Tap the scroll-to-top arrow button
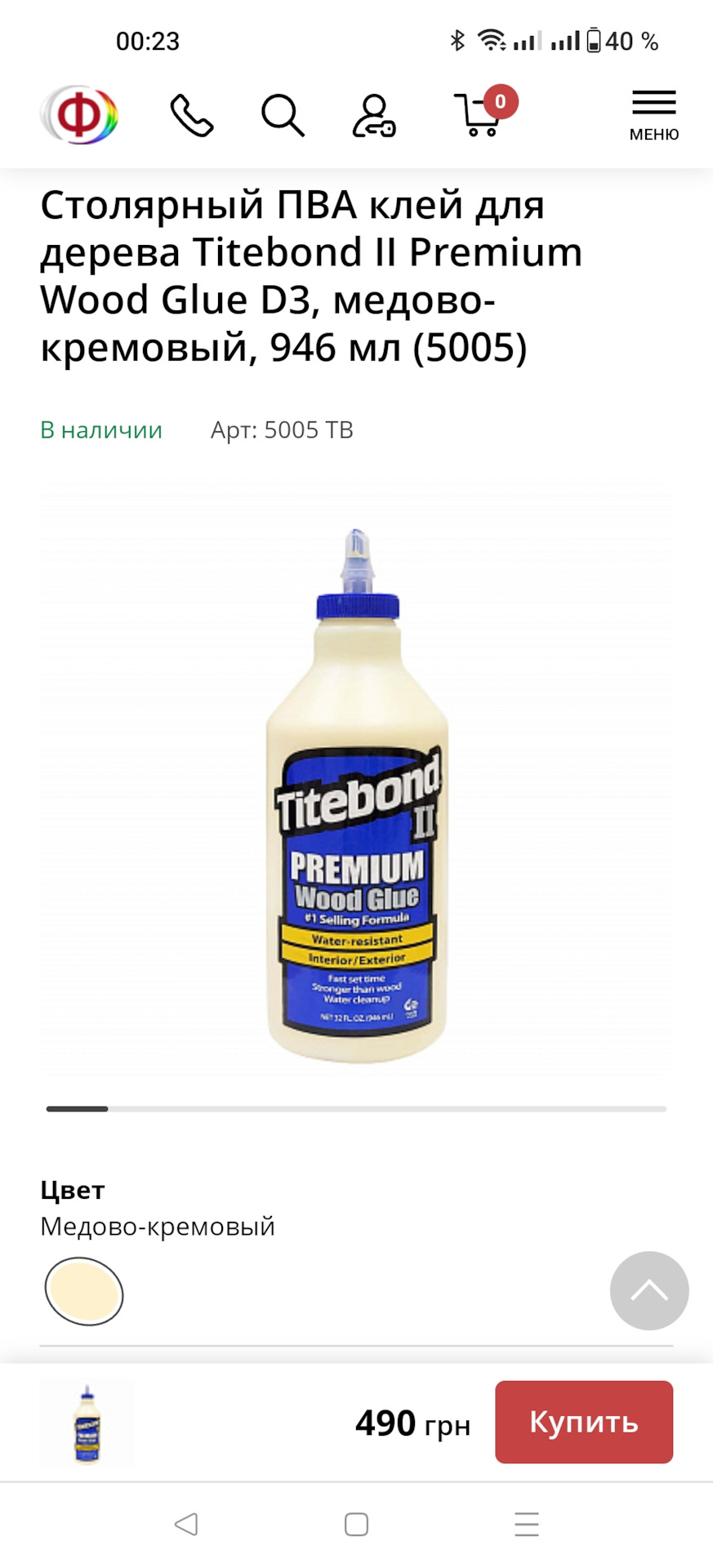This screenshot has width=713, height=1568. pyautogui.click(x=649, y=1290)
